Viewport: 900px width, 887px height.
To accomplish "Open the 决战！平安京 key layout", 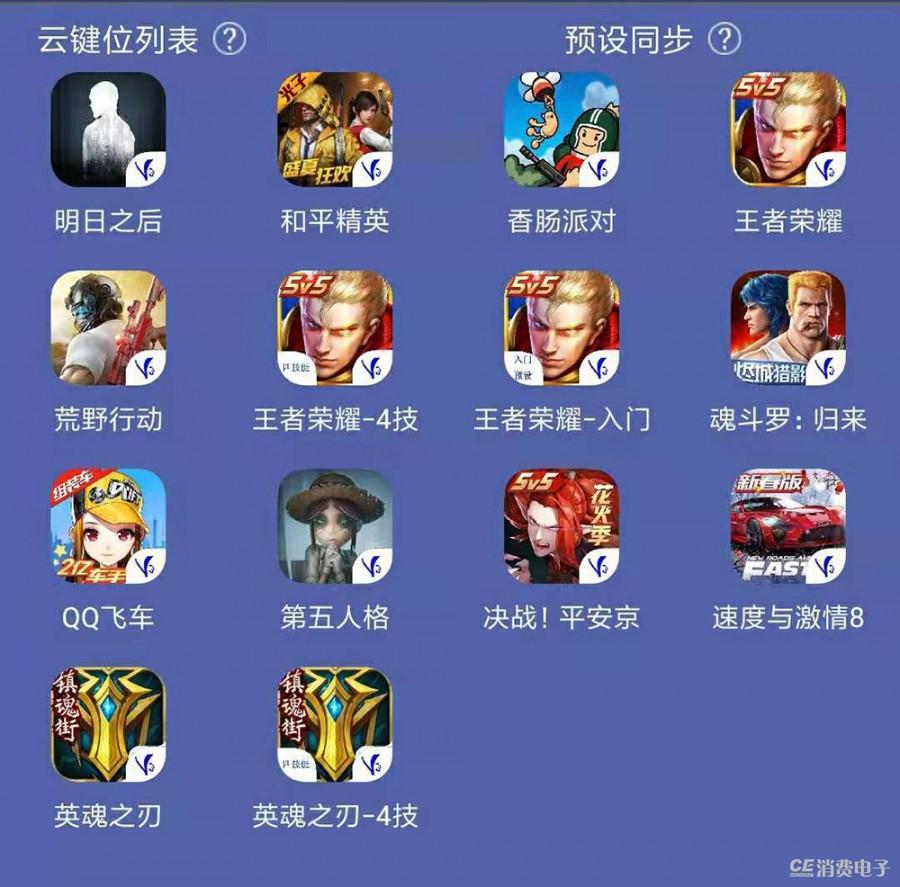I will 562,526.
